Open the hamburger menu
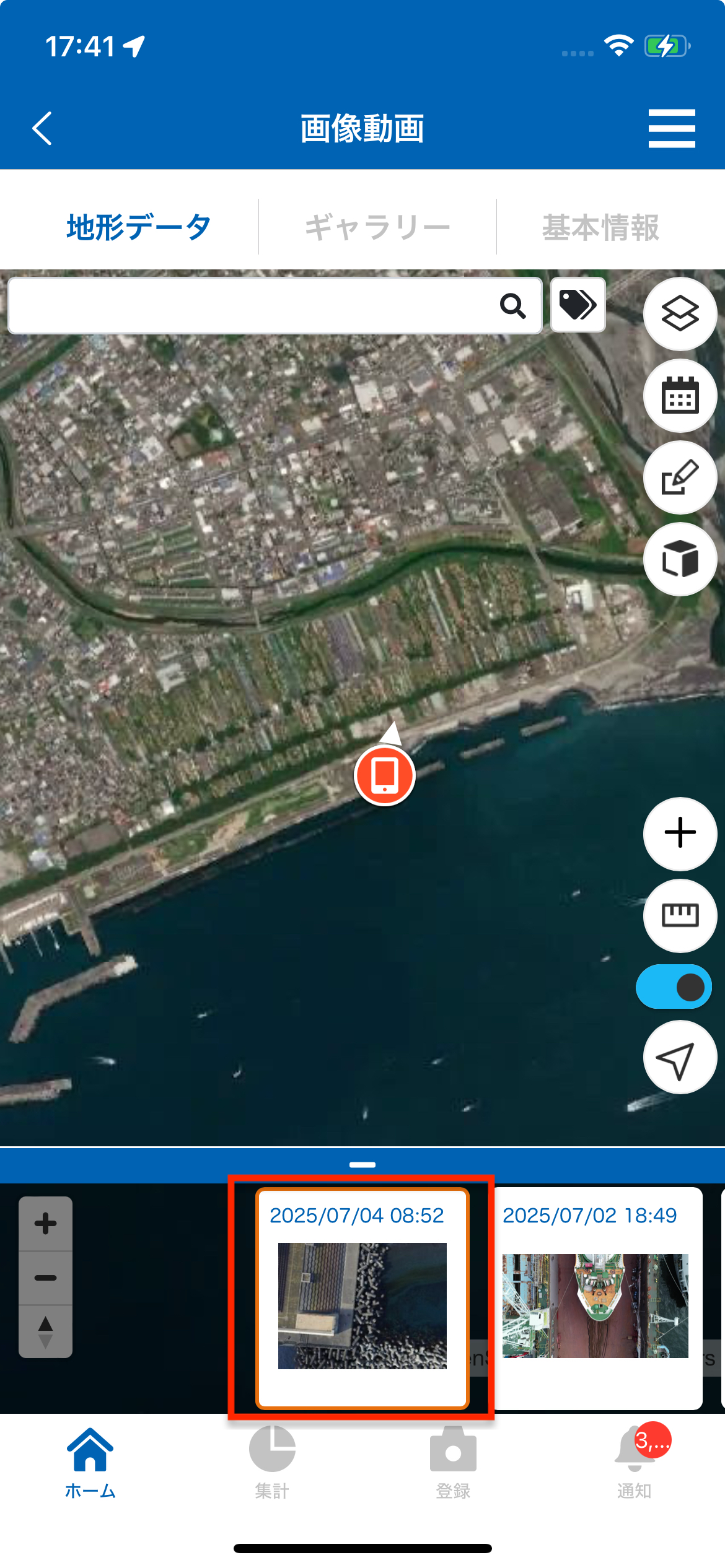 pos(671,129)
